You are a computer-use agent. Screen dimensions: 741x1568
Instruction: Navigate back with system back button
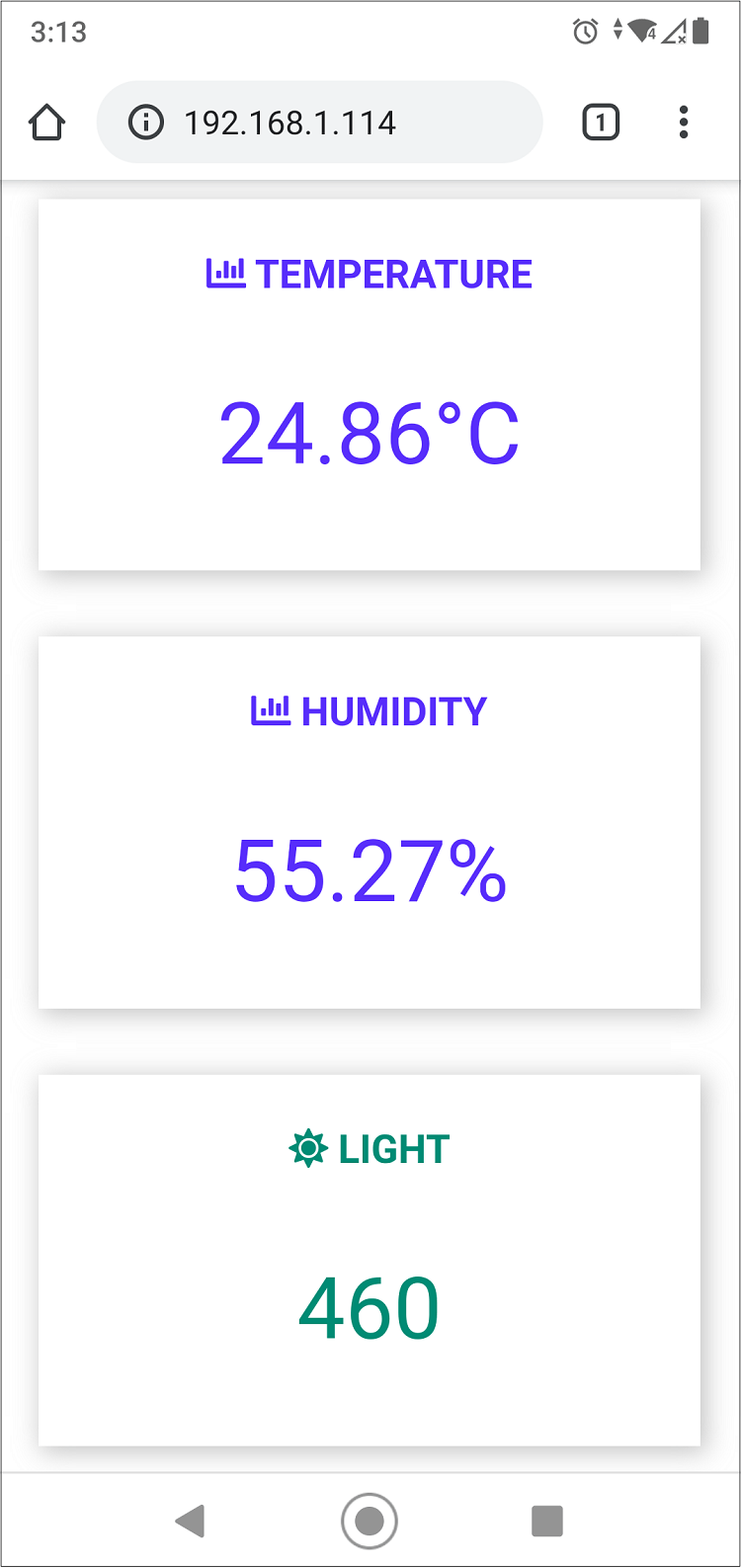(x=190, y=1520)
